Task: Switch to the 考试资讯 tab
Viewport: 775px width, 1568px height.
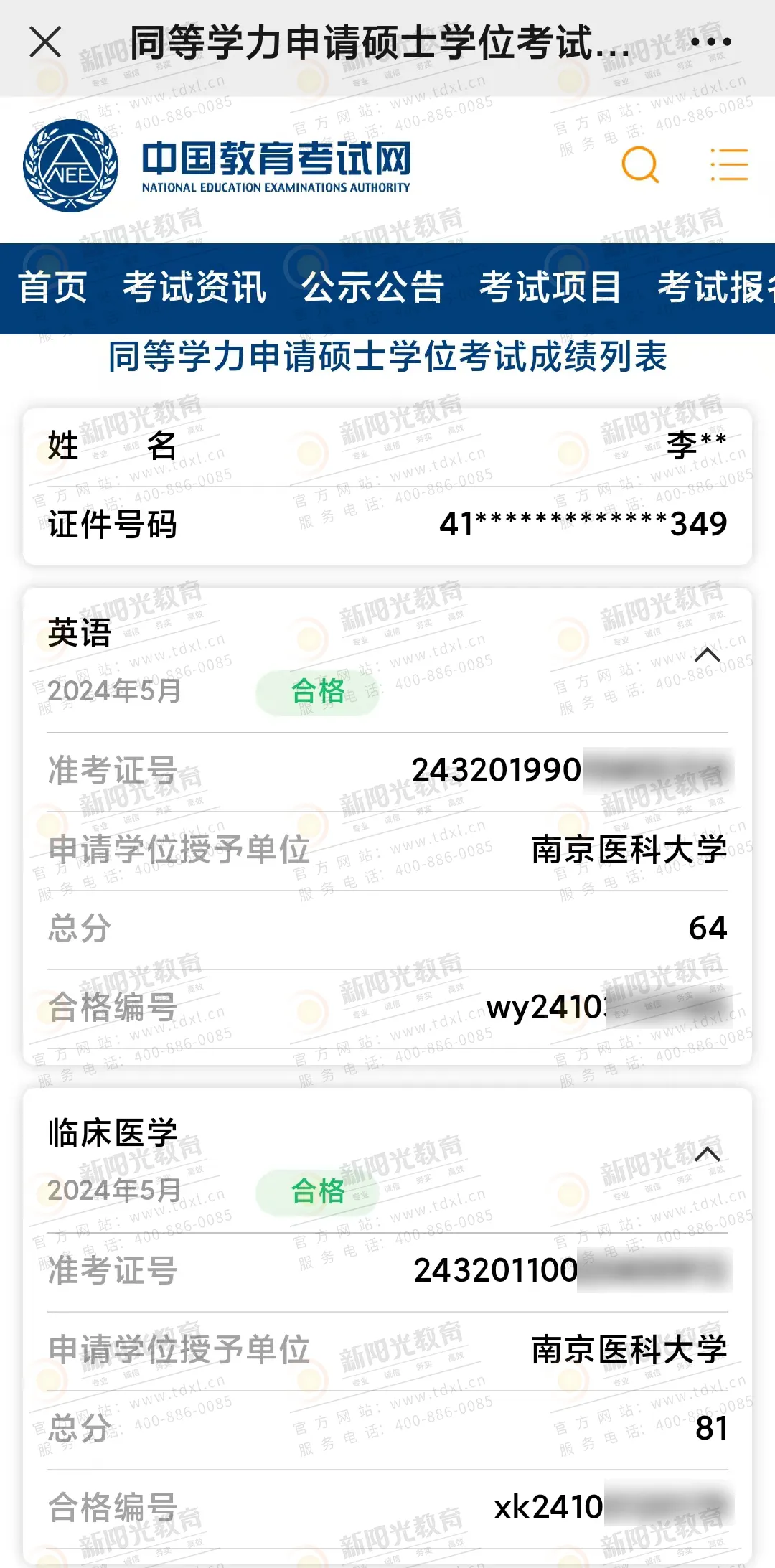Action: (x=194, y=288)
